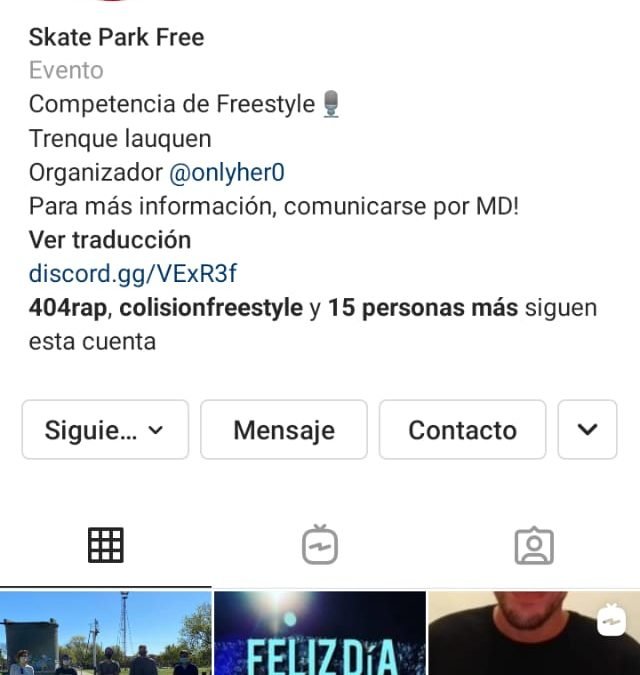Screen dimensions: 640x675
Task: Tap Ver traducción to translate bio
Action: 109,240
